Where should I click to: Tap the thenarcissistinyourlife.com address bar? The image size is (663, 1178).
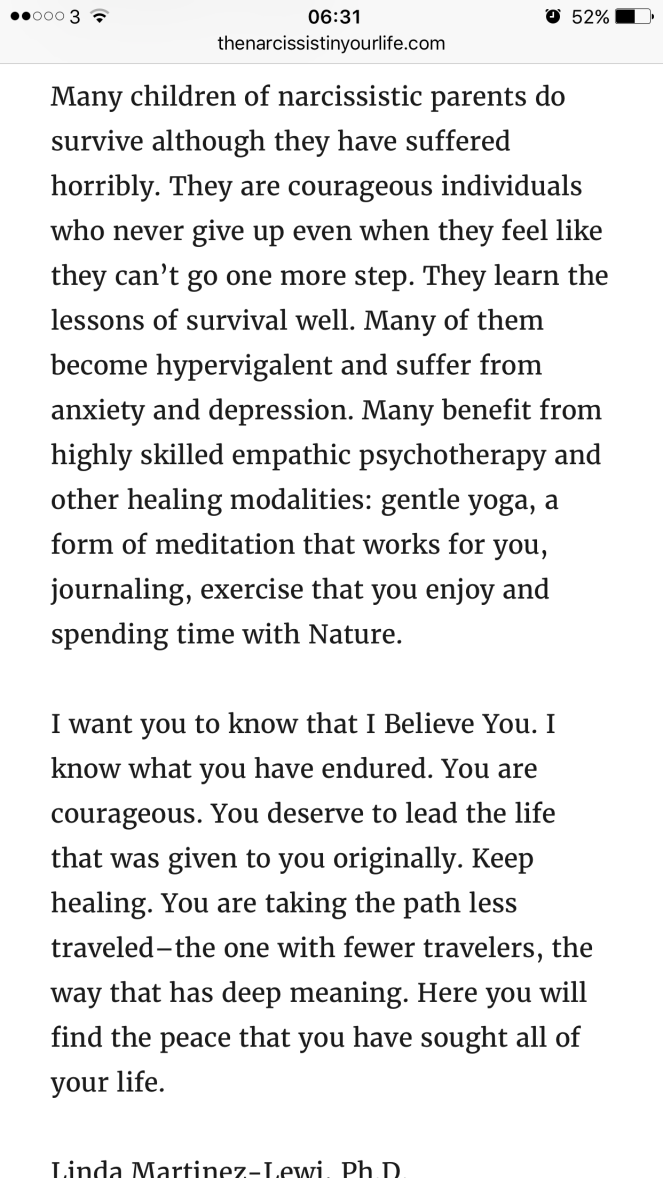coord(331,44)
